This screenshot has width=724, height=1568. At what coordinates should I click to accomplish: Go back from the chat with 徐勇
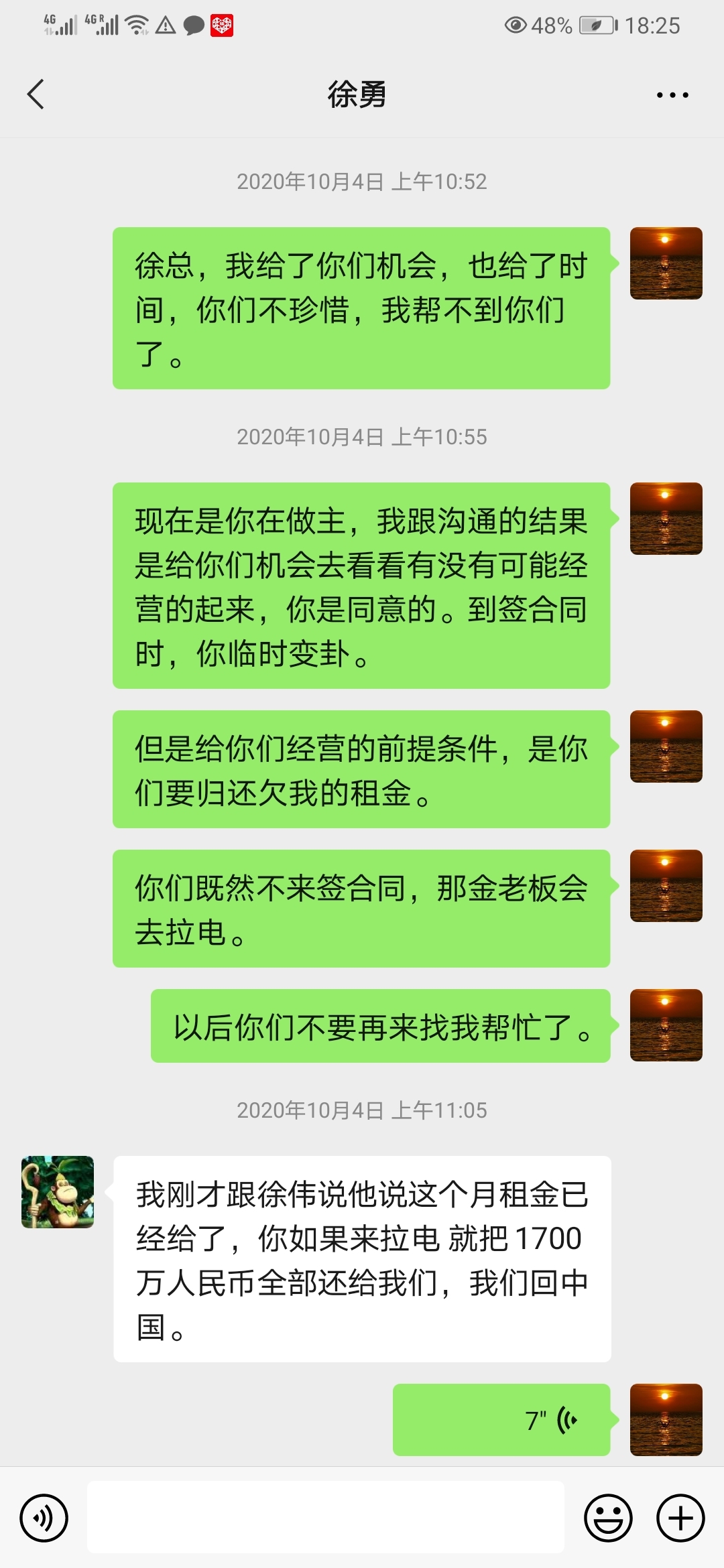tap(36, 94)
